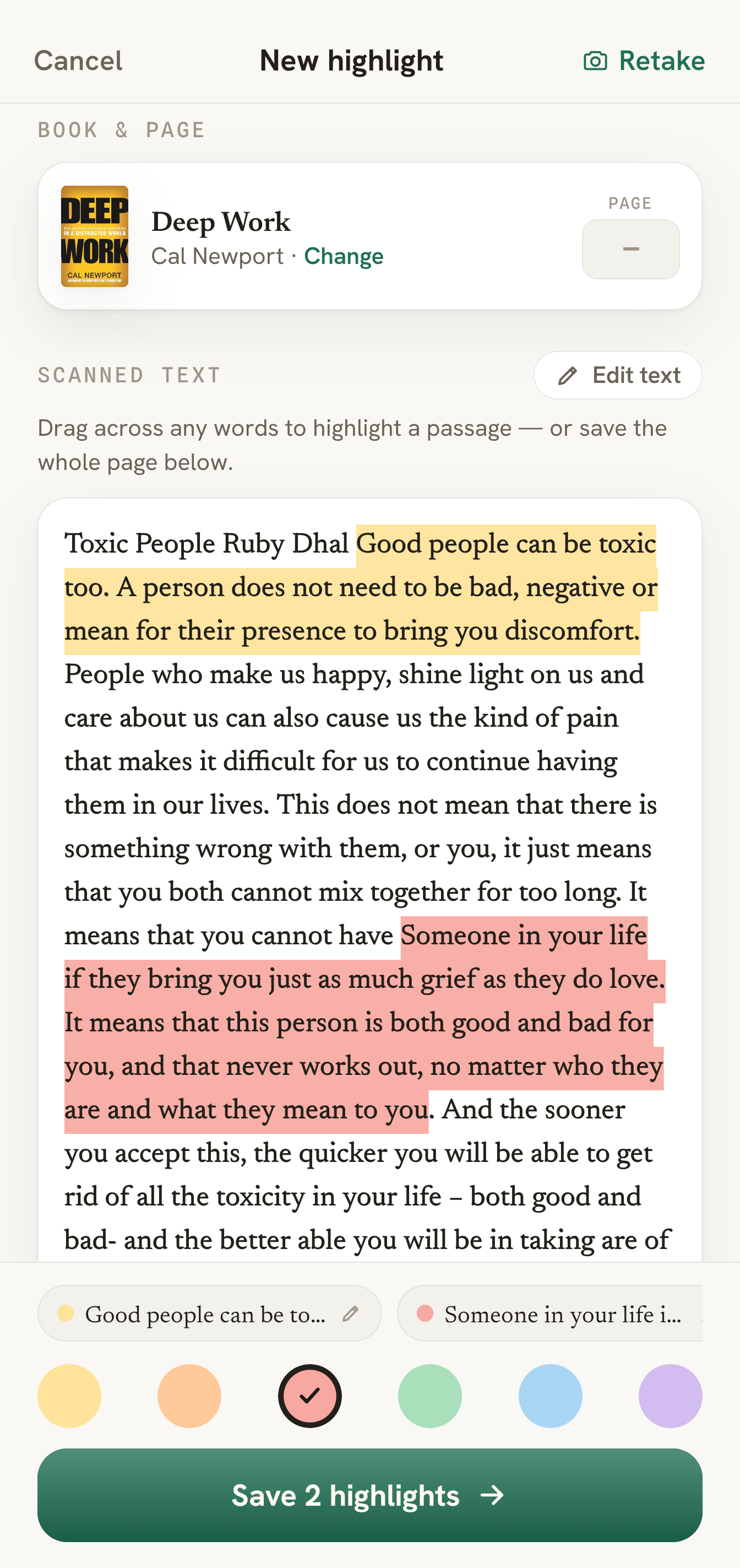Cancel the new highlight

(78, 61)
